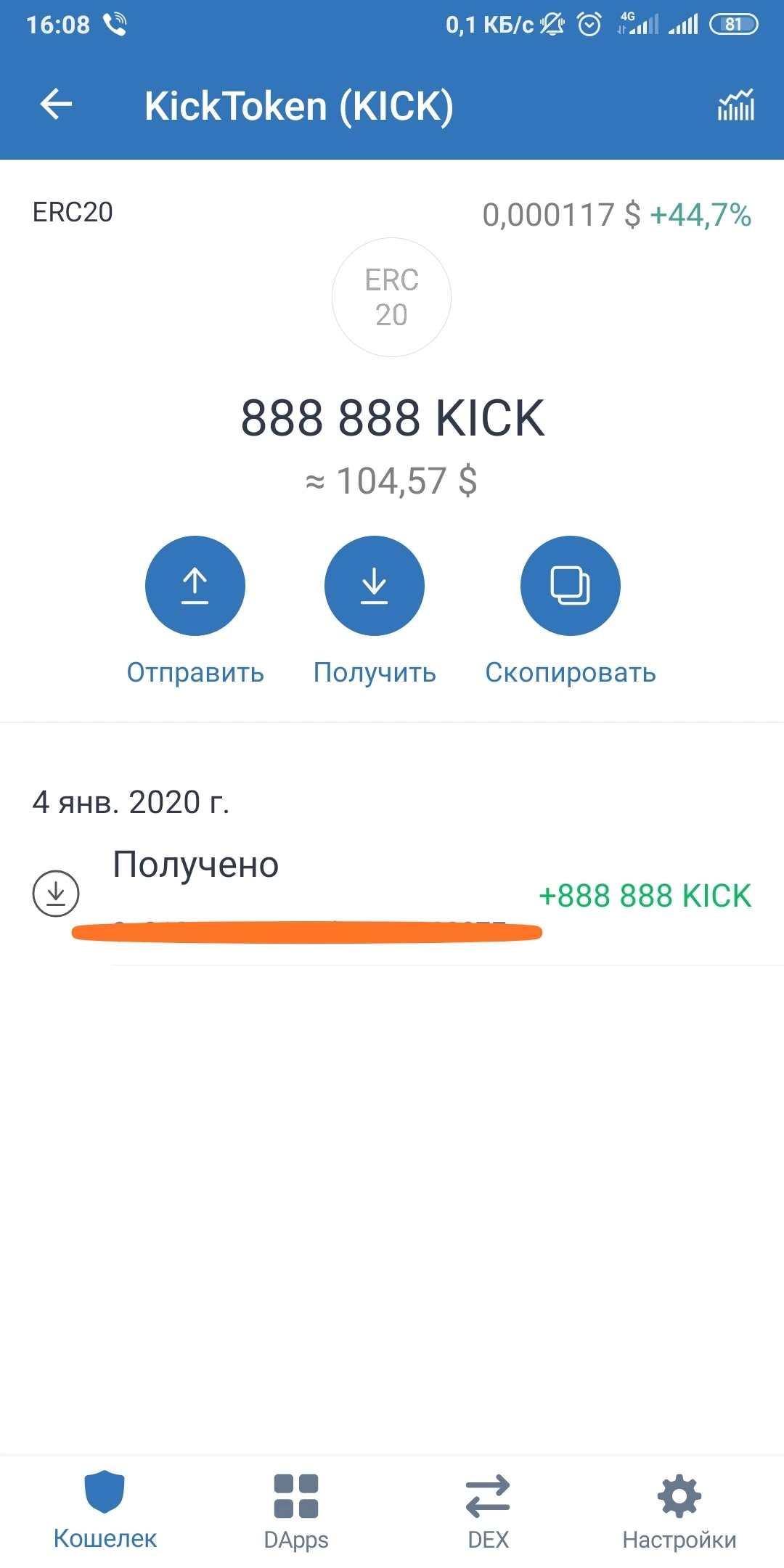Open the Настройки tab

(x=679, y=1511)
